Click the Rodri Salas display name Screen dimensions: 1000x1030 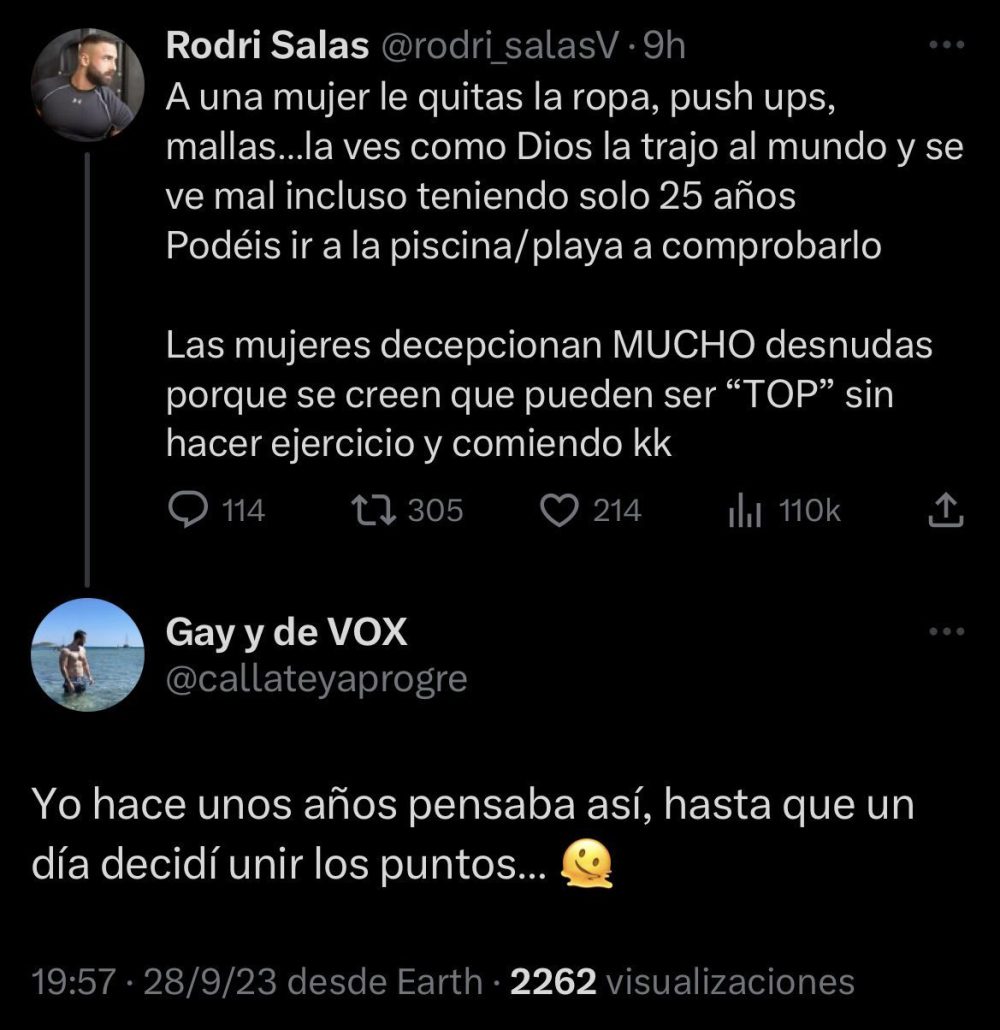pyautogui.click(x=266, y=44)
